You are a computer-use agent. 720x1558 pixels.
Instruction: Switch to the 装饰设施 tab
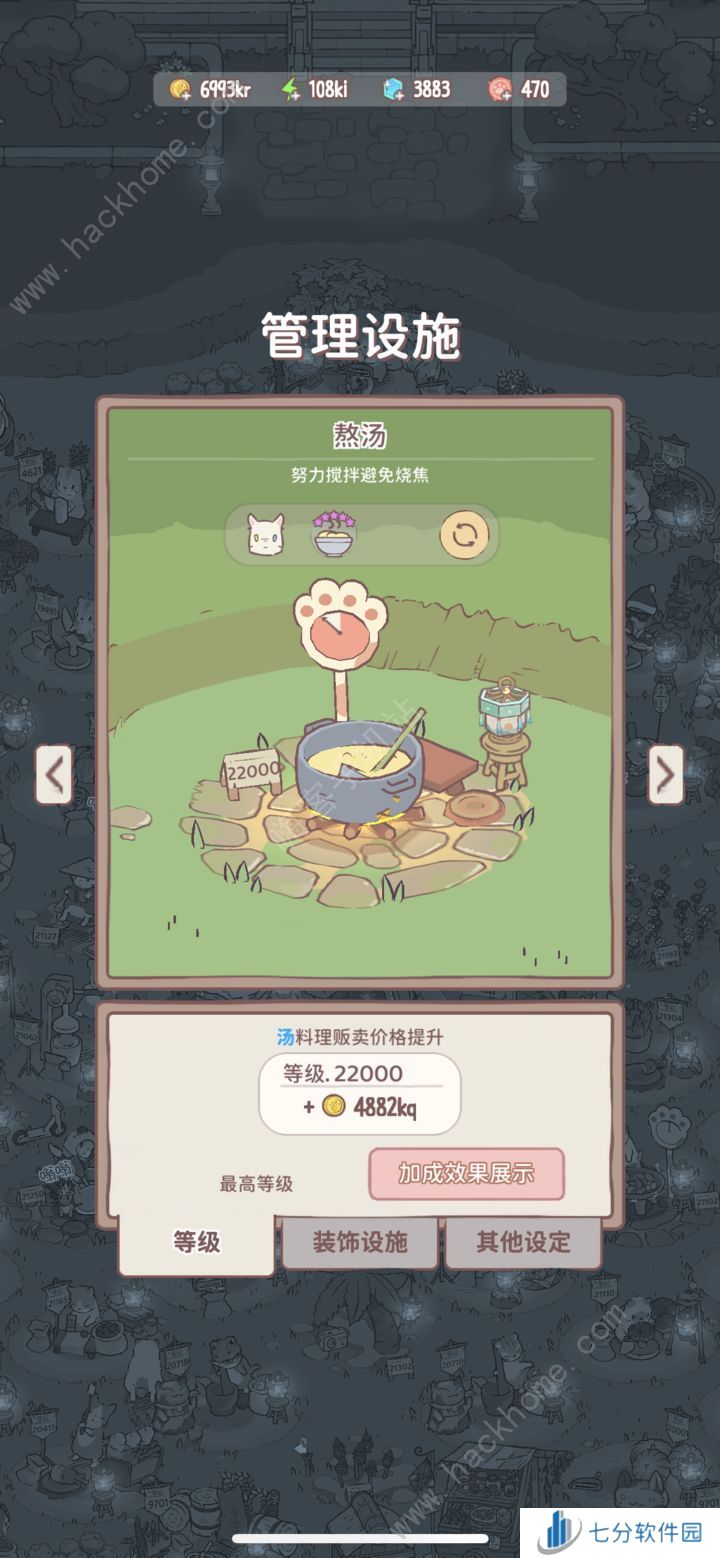pyautogui.click(x=360, y=1243)
